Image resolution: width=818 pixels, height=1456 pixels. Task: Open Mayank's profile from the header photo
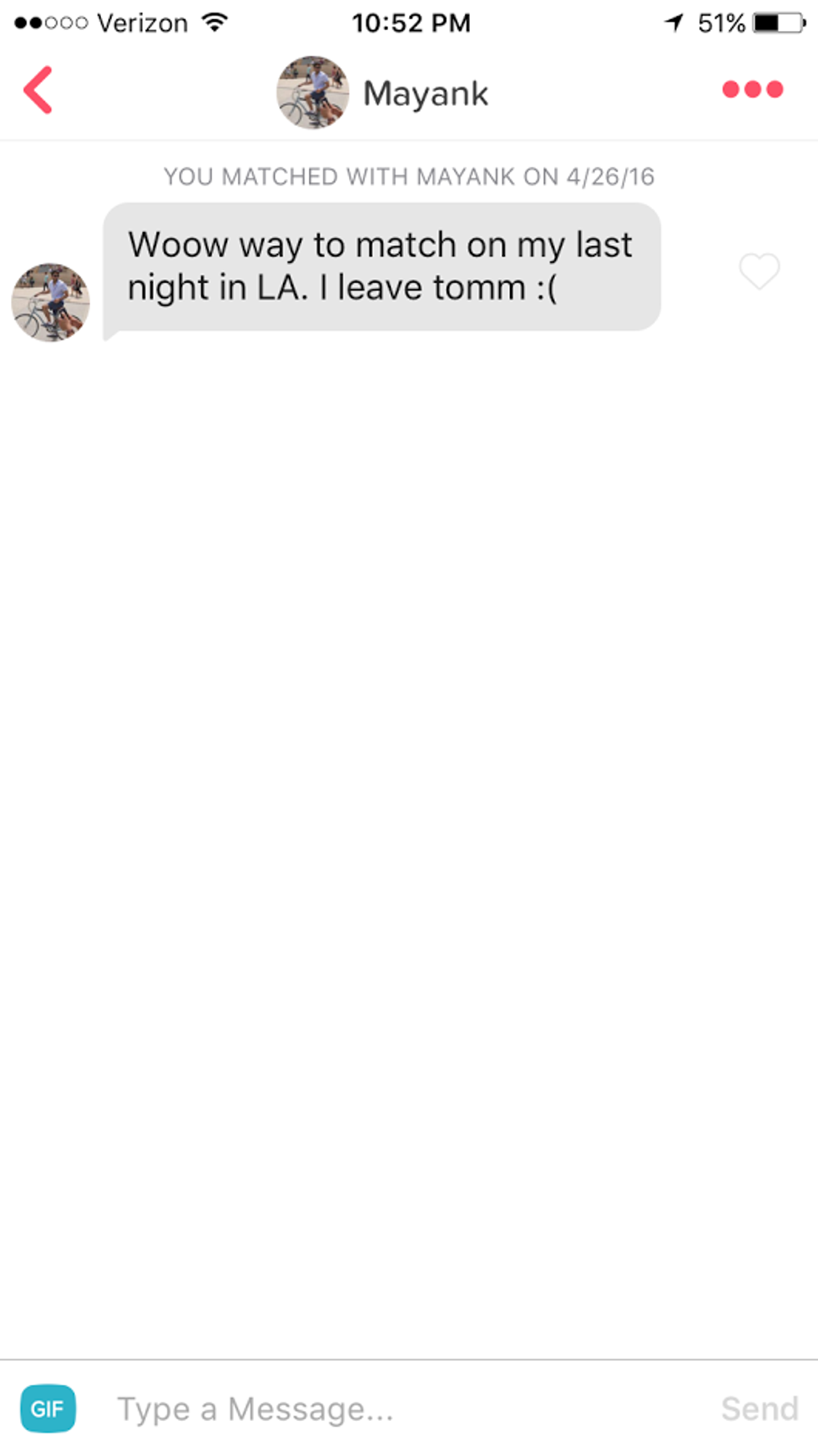[x=313, y=93]
